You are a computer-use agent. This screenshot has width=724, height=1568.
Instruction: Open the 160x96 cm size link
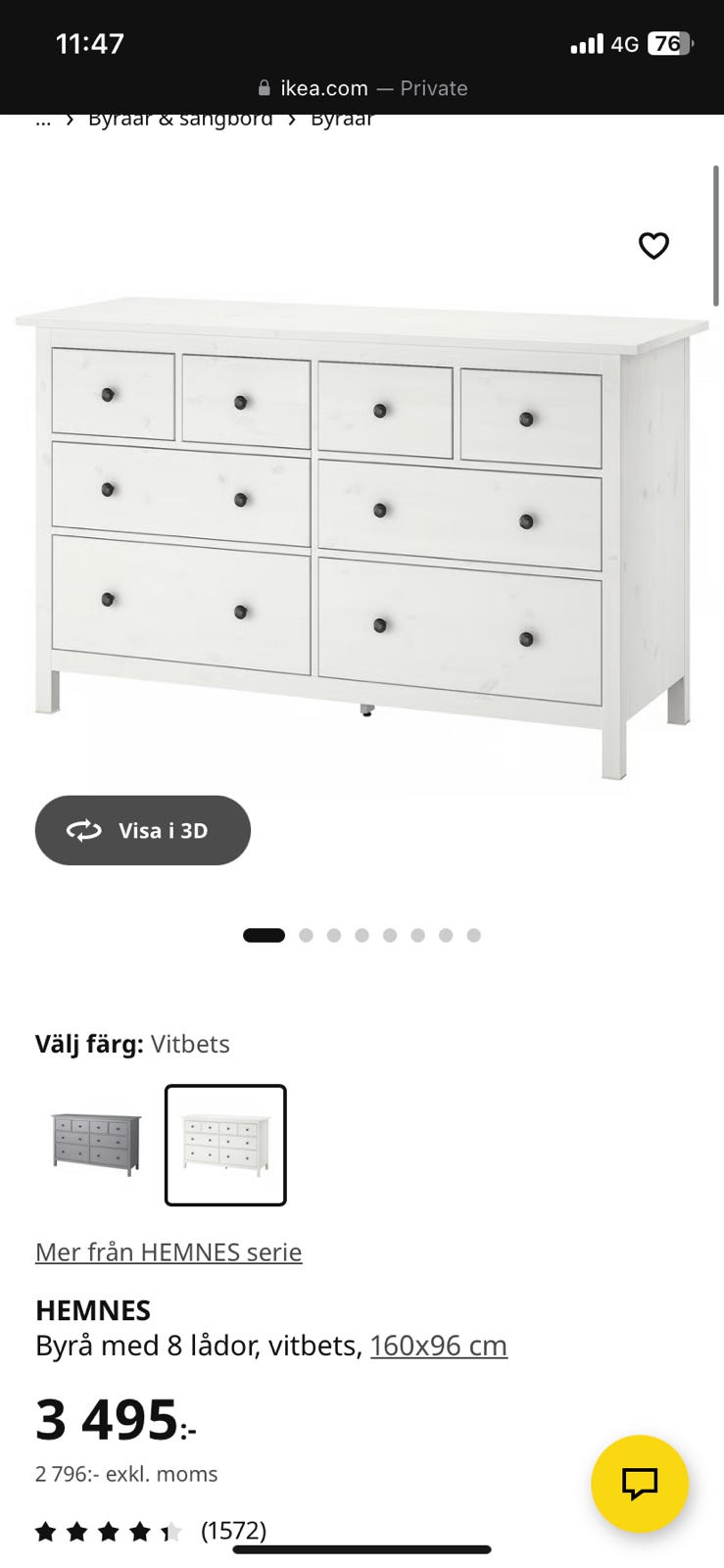click(438, 1346)
